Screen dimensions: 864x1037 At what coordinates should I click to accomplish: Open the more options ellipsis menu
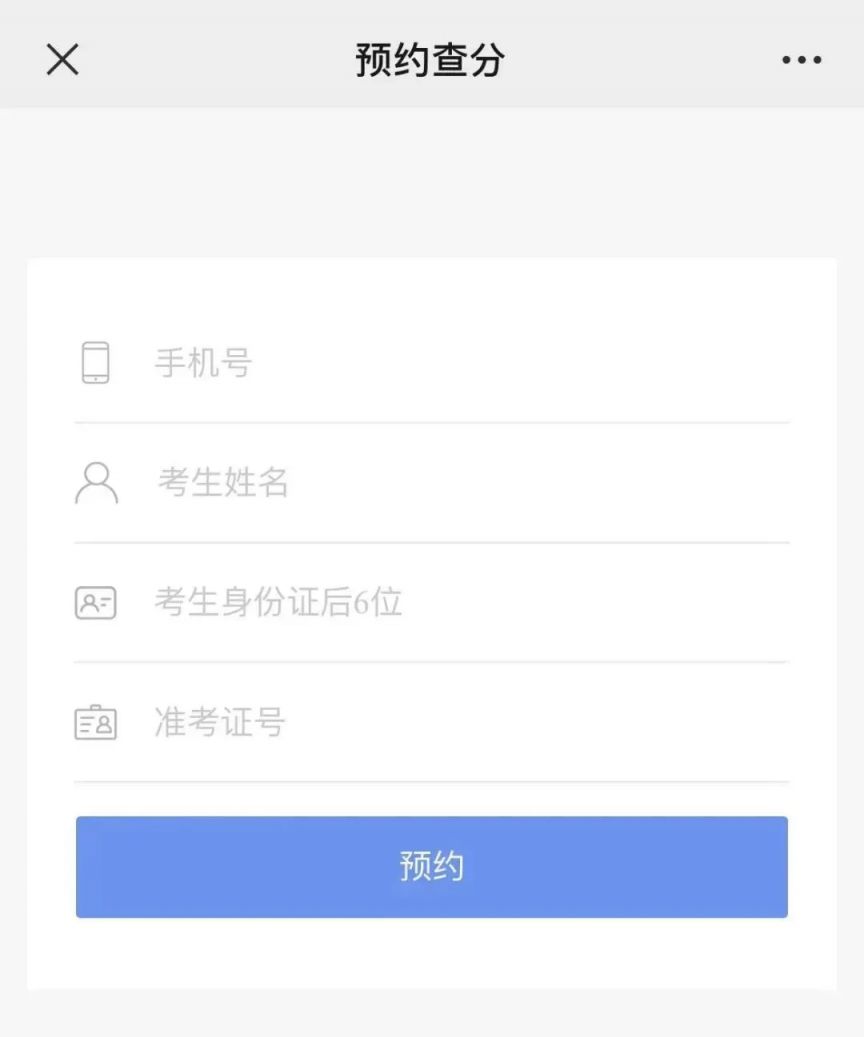tap(800, 60)
